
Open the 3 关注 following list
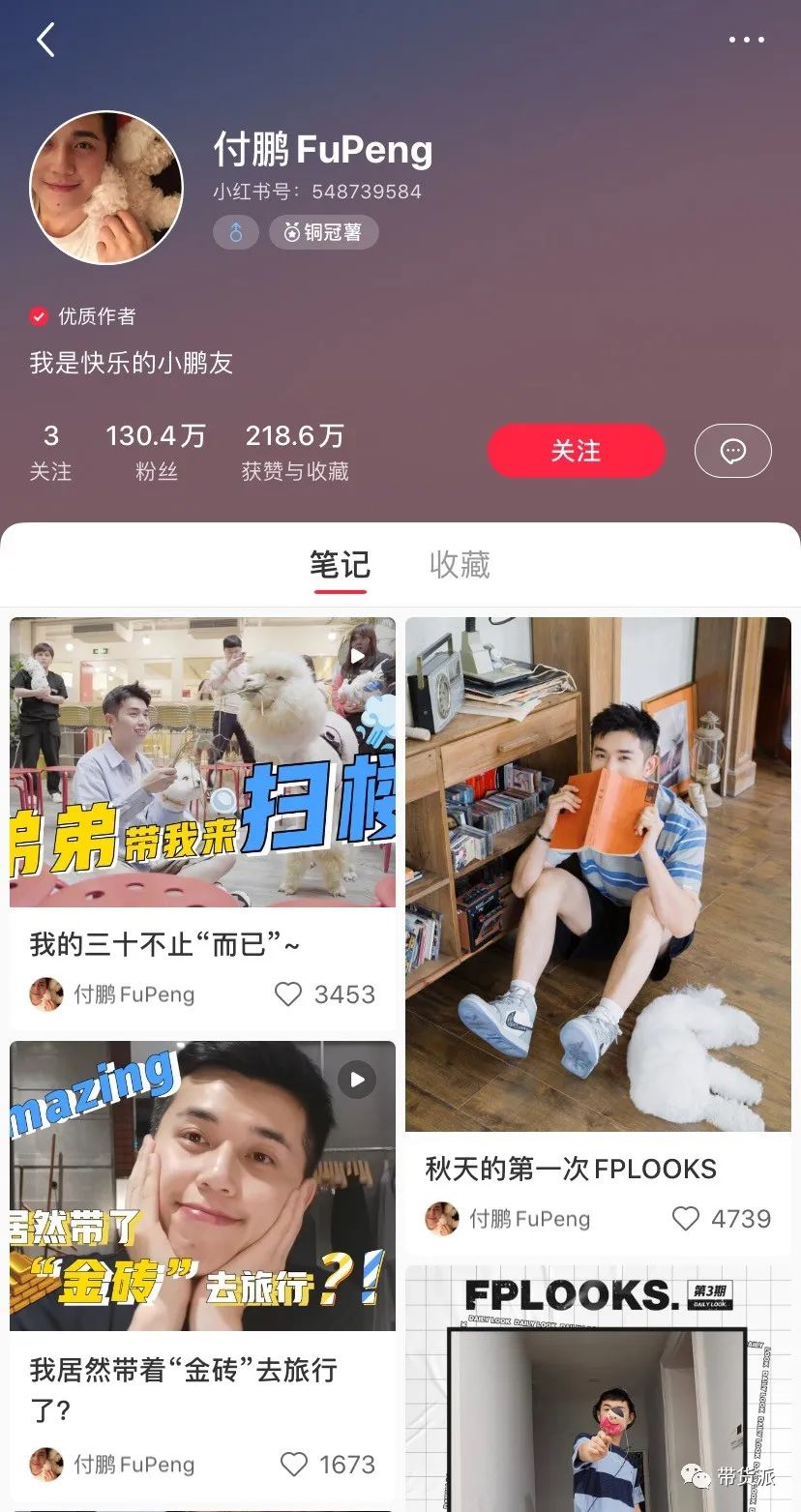click(50, 452)
